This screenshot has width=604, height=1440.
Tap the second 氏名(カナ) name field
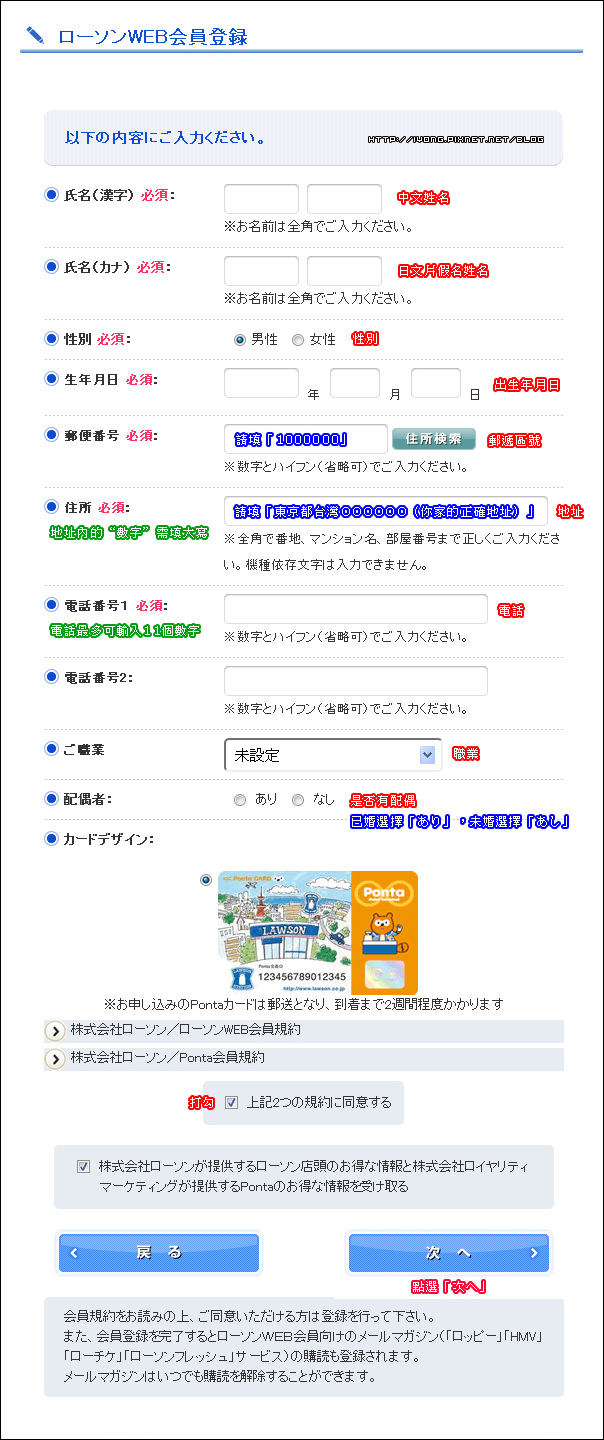(344, 271)
